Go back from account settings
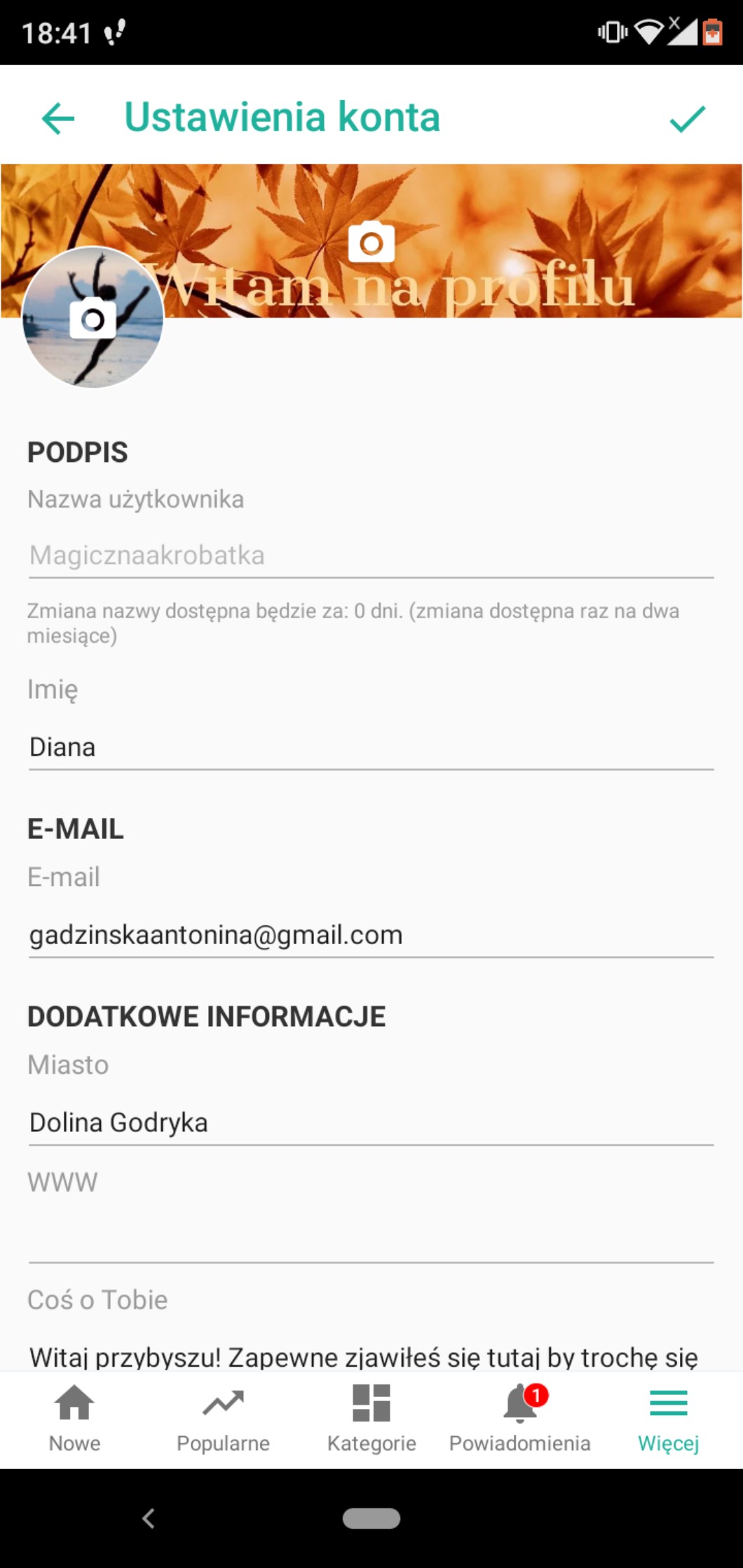 pos(58,118)
